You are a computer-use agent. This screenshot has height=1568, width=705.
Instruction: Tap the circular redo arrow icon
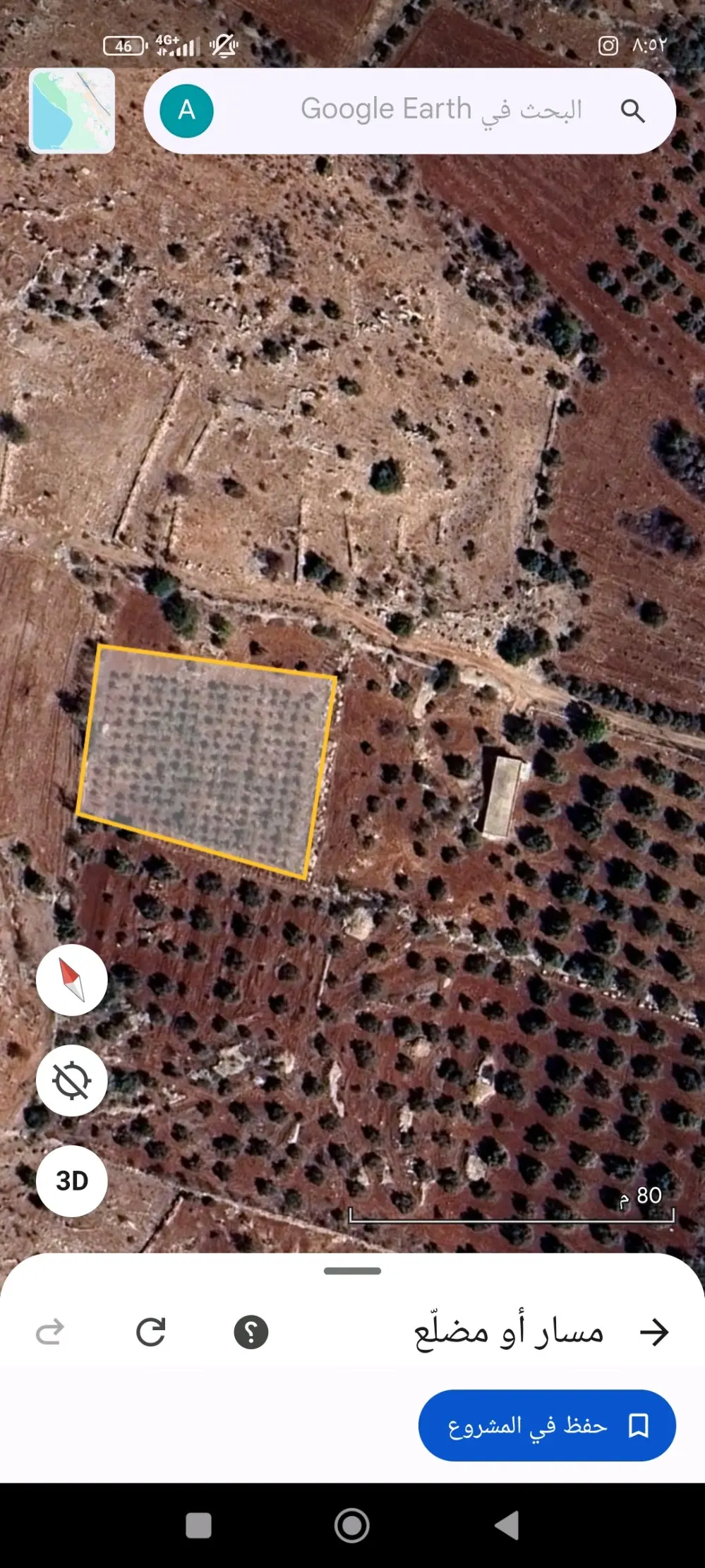(x=150, y=1332)
